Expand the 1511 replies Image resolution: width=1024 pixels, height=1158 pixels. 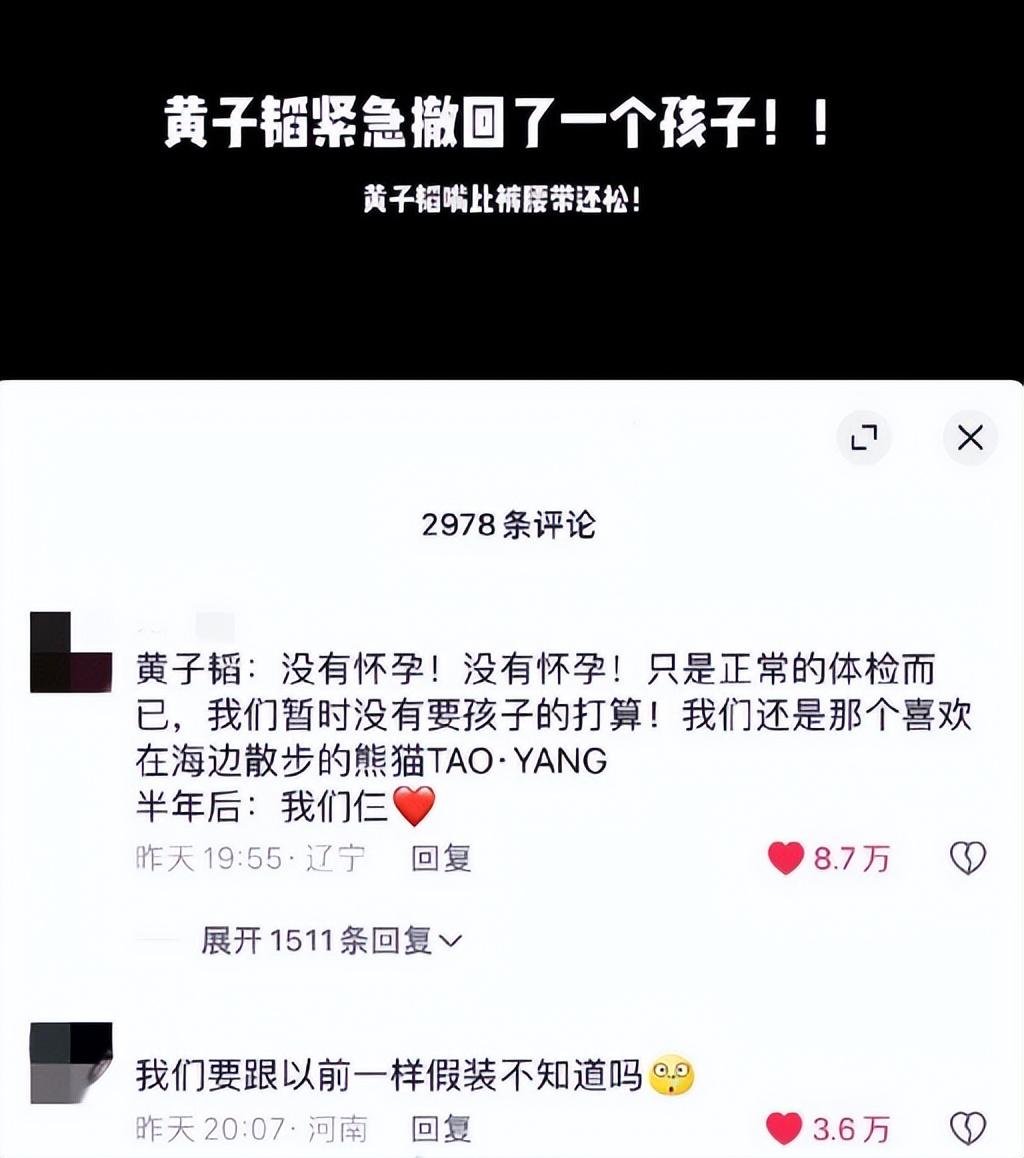(331, 940)
